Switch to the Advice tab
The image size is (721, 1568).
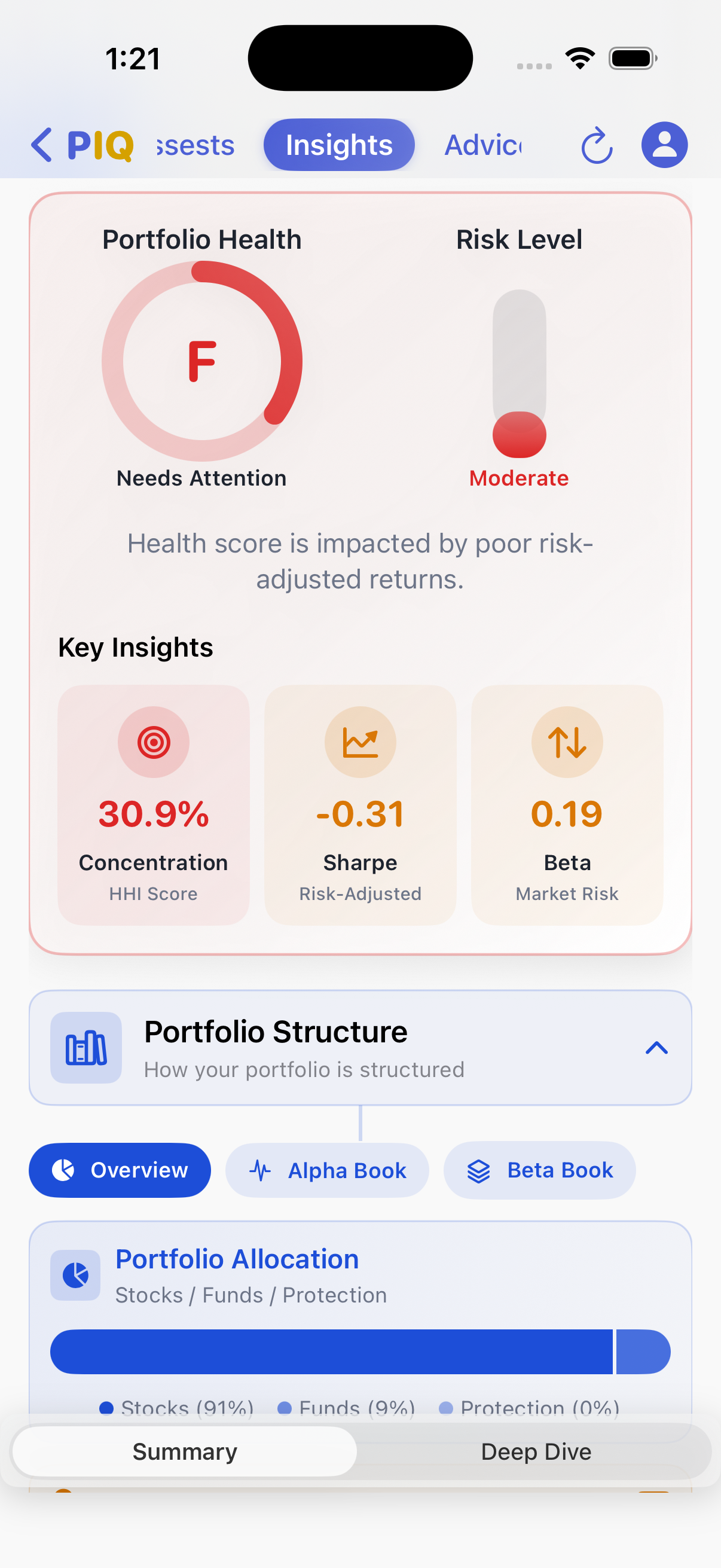(x=483, y=145)
